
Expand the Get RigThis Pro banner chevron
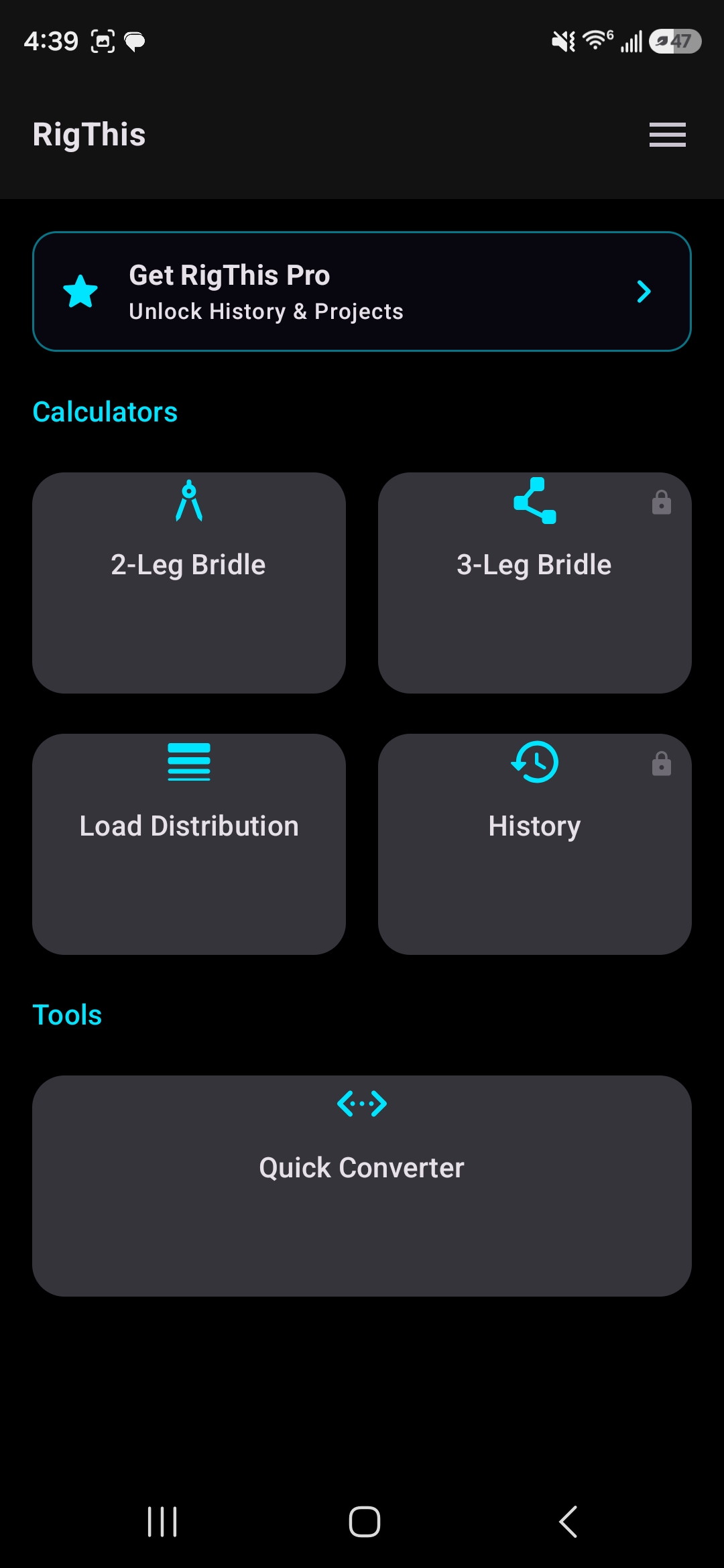tap(643, 291)
